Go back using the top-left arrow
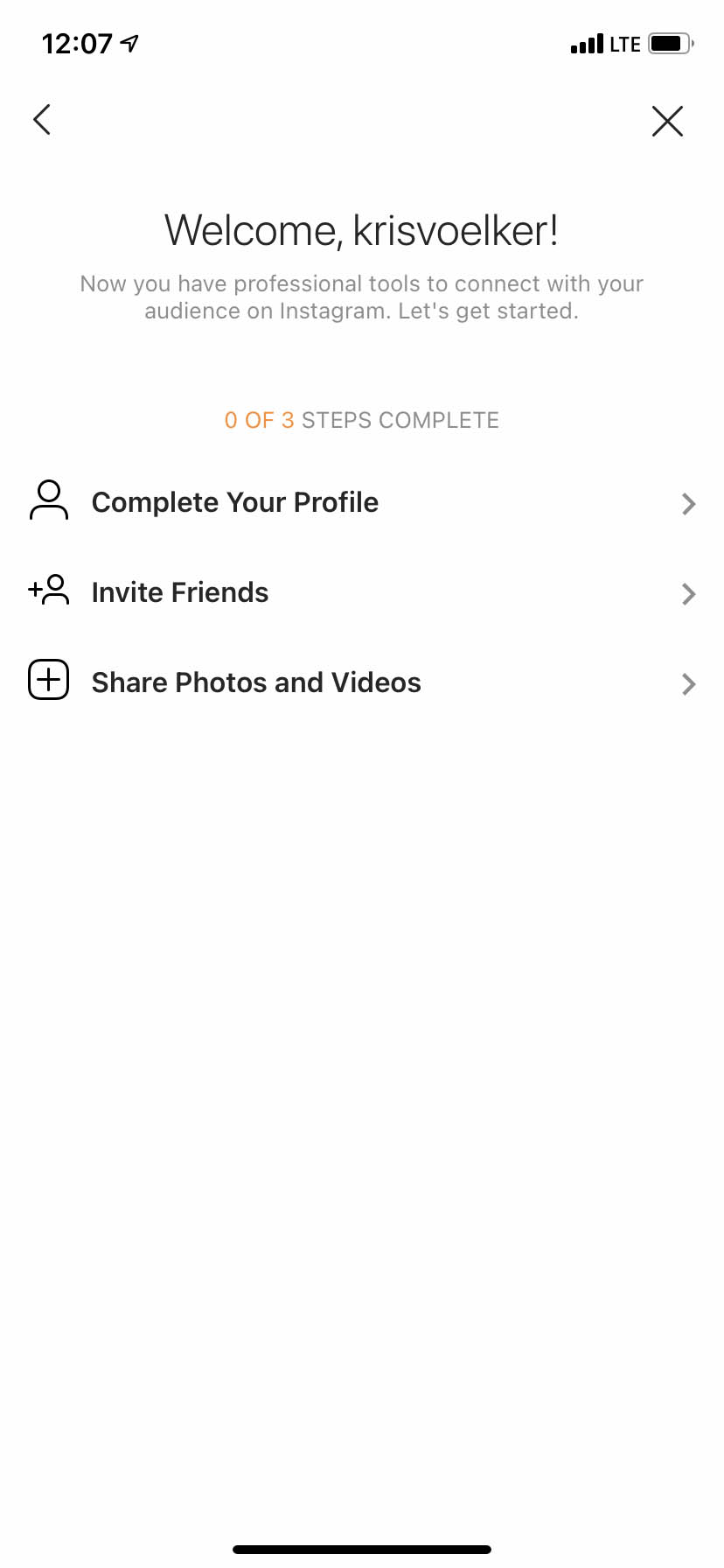The image size is (724, 1568). pos(42,120)
